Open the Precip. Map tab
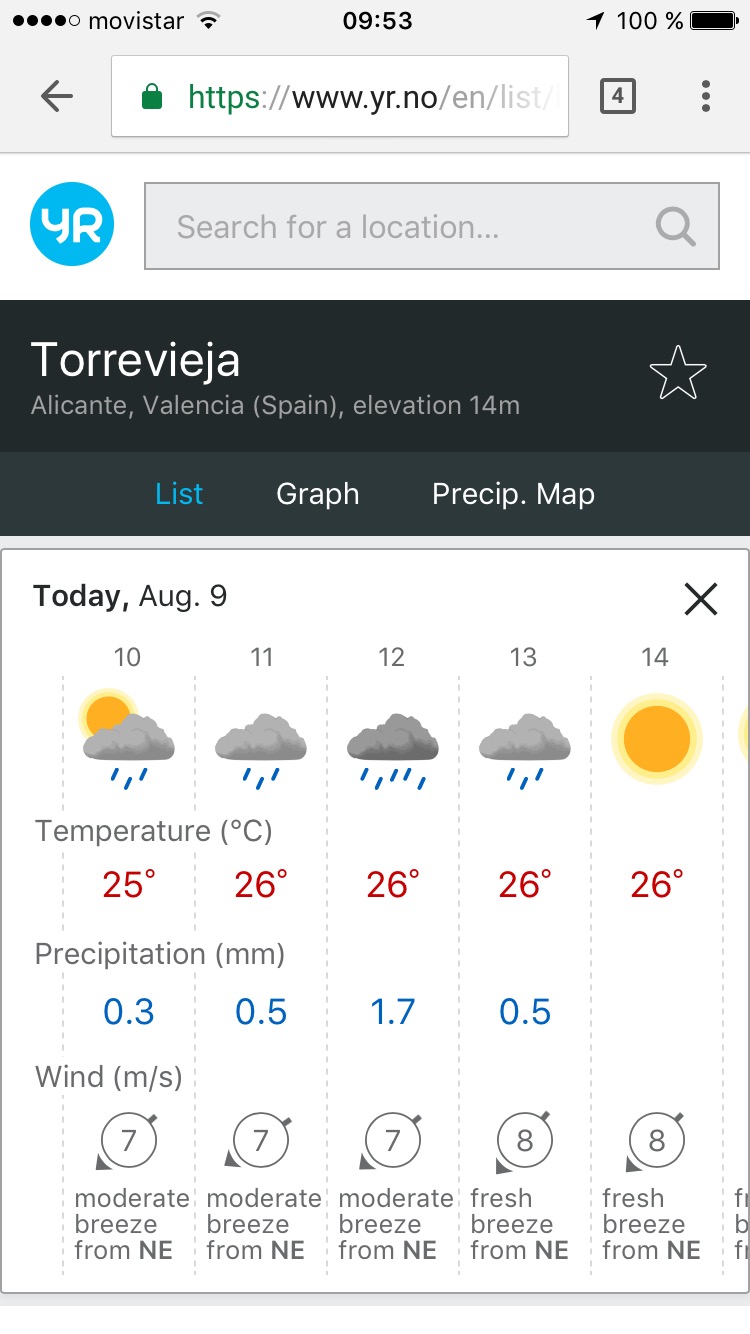Image resolution: width=750 pixels, height=1334 pixels. coord(513,494)
